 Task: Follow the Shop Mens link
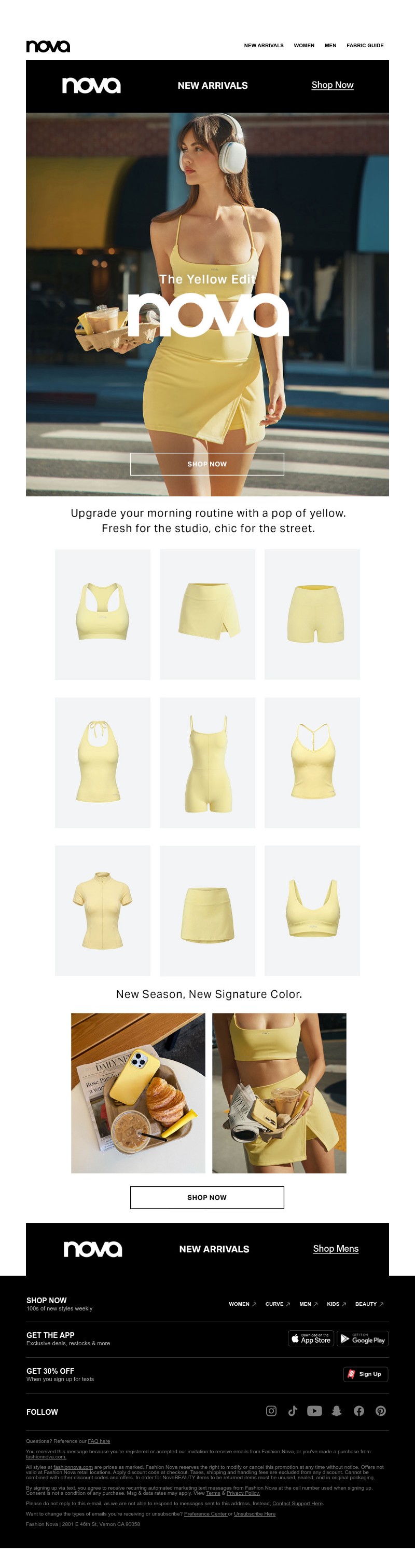pos(335,1249)
